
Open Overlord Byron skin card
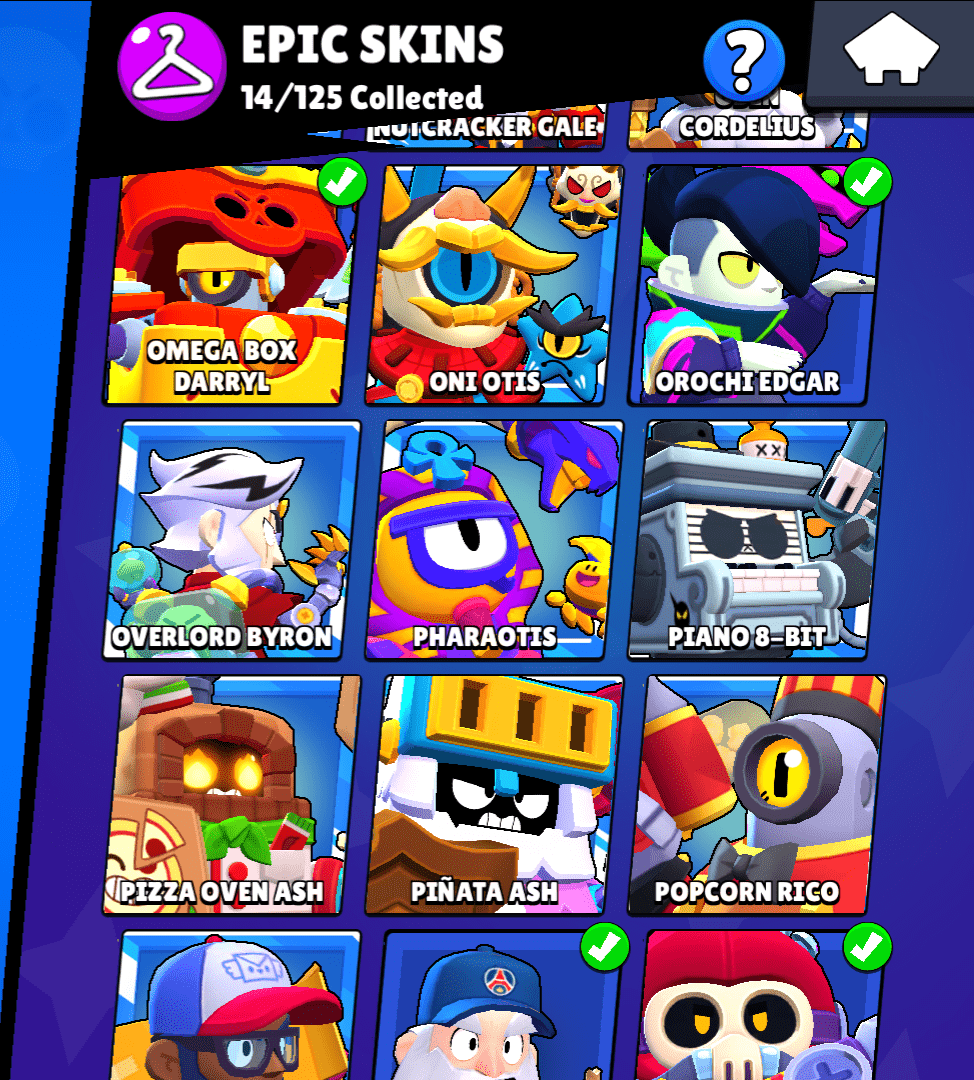pyautogui.click(x=230, y=540)
